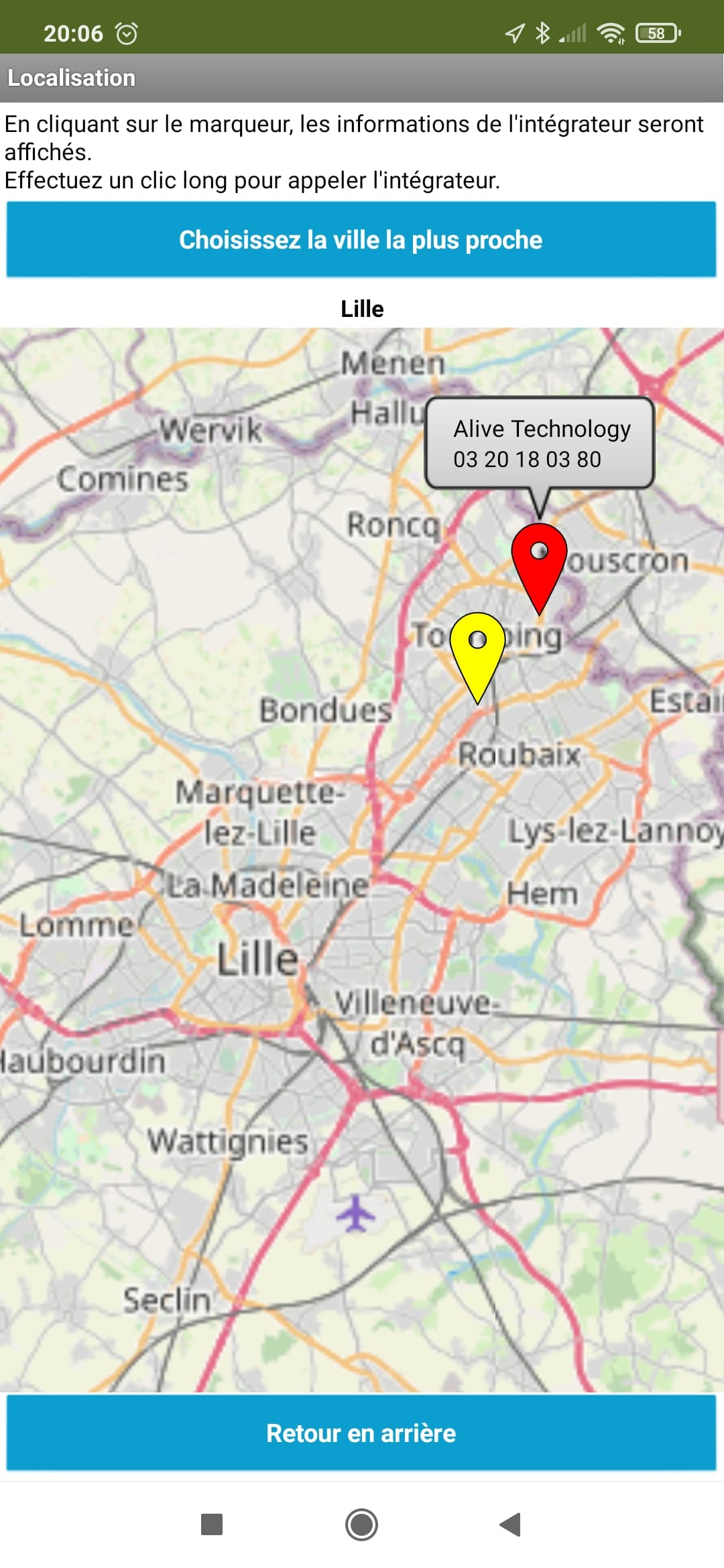The height and width of the screenshot is (1568, 724).
Task: Tap 'Choisissez la ville la plus proche' button
Action: click(x=361, y=240)
